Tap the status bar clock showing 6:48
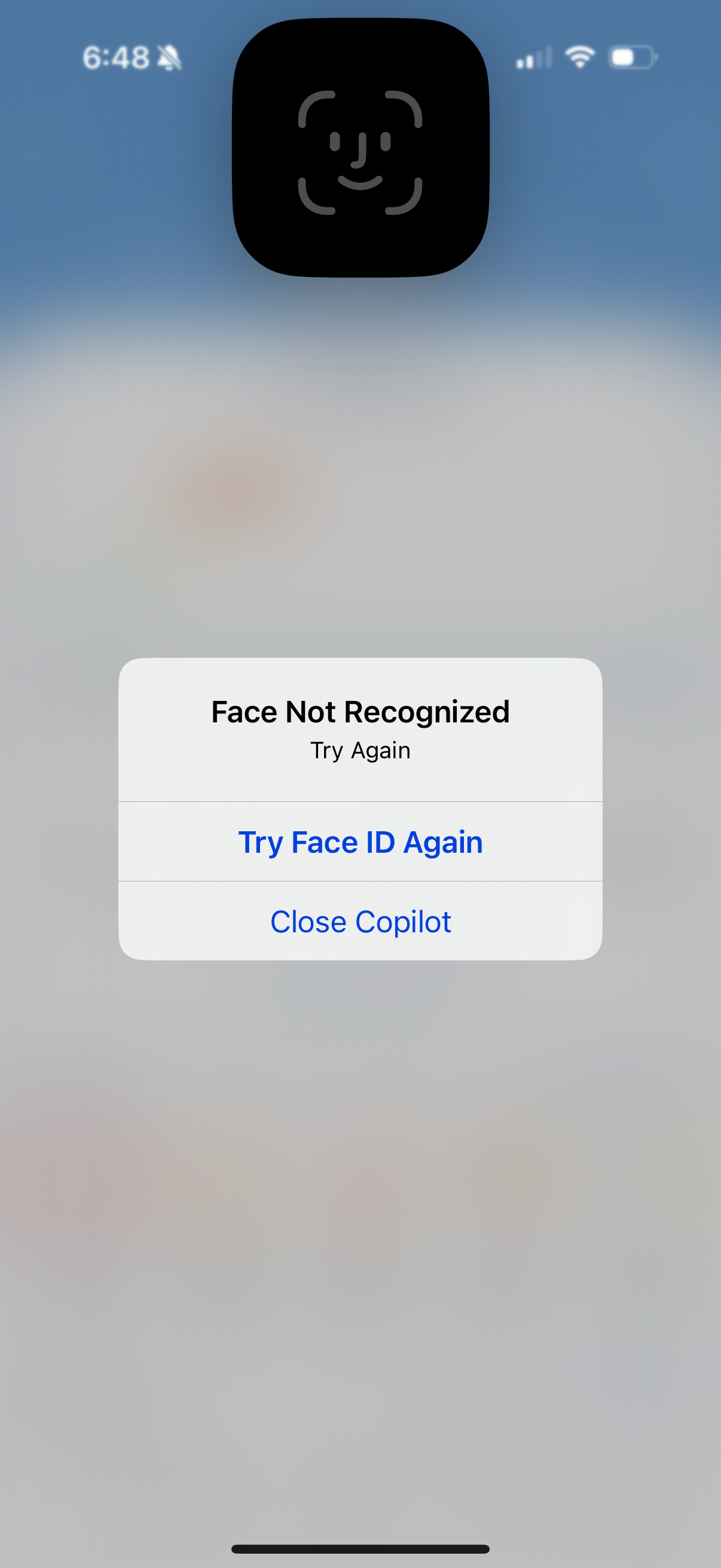 pyautogui.click(x=117, y=57)
